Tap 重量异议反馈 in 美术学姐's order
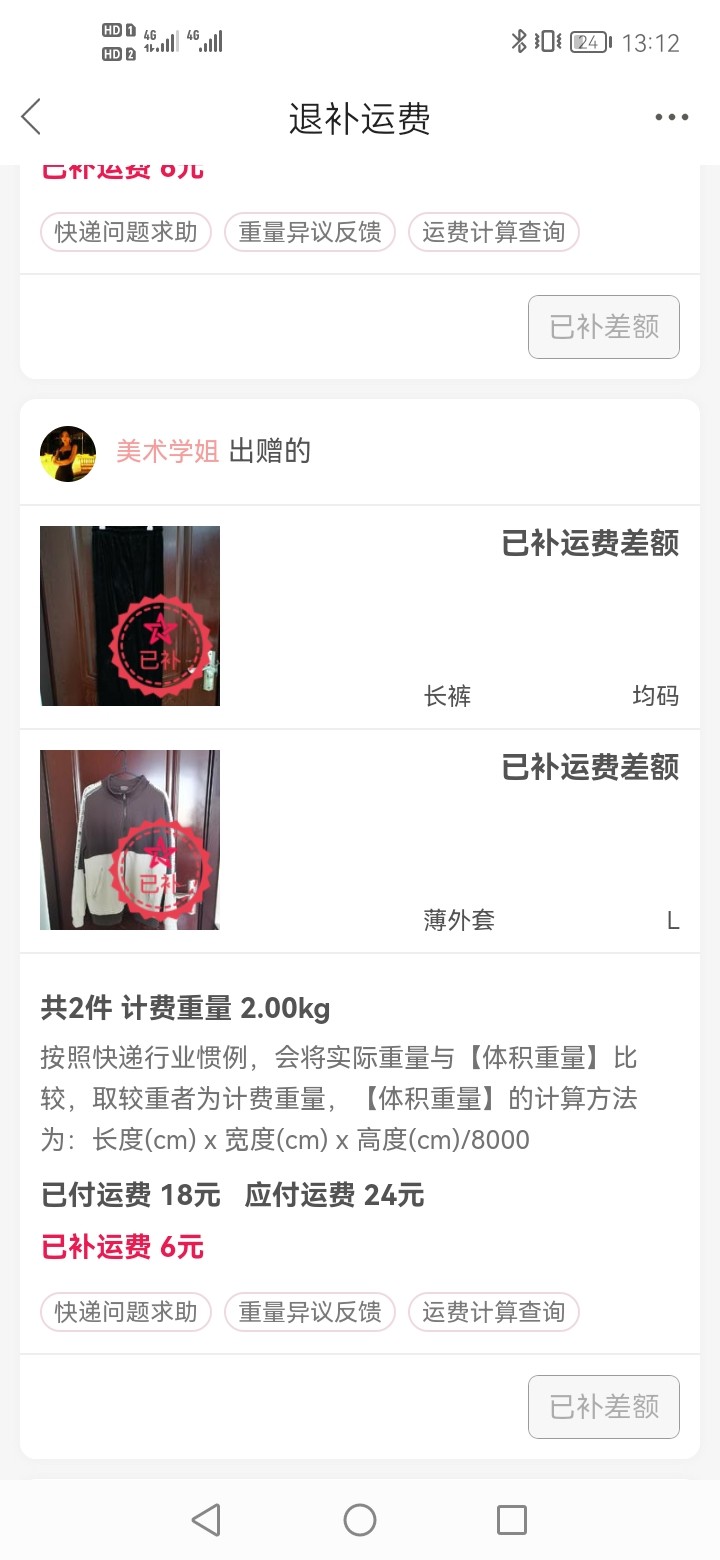Image resolution: width=720 pixels, height=1560 pixels. click(310, 1312)
